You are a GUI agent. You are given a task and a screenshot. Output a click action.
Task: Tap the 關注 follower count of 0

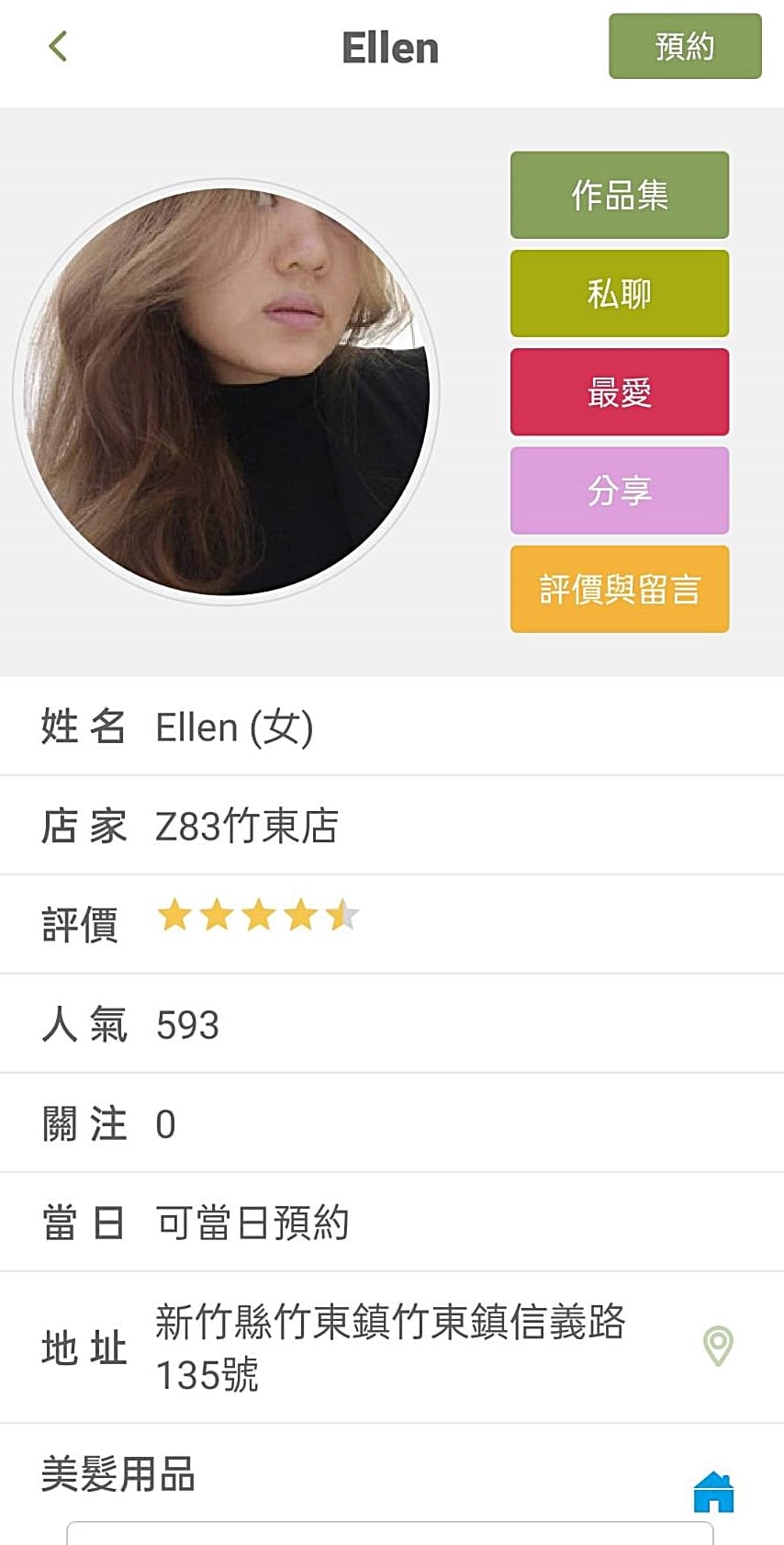tap(165, 1122)
